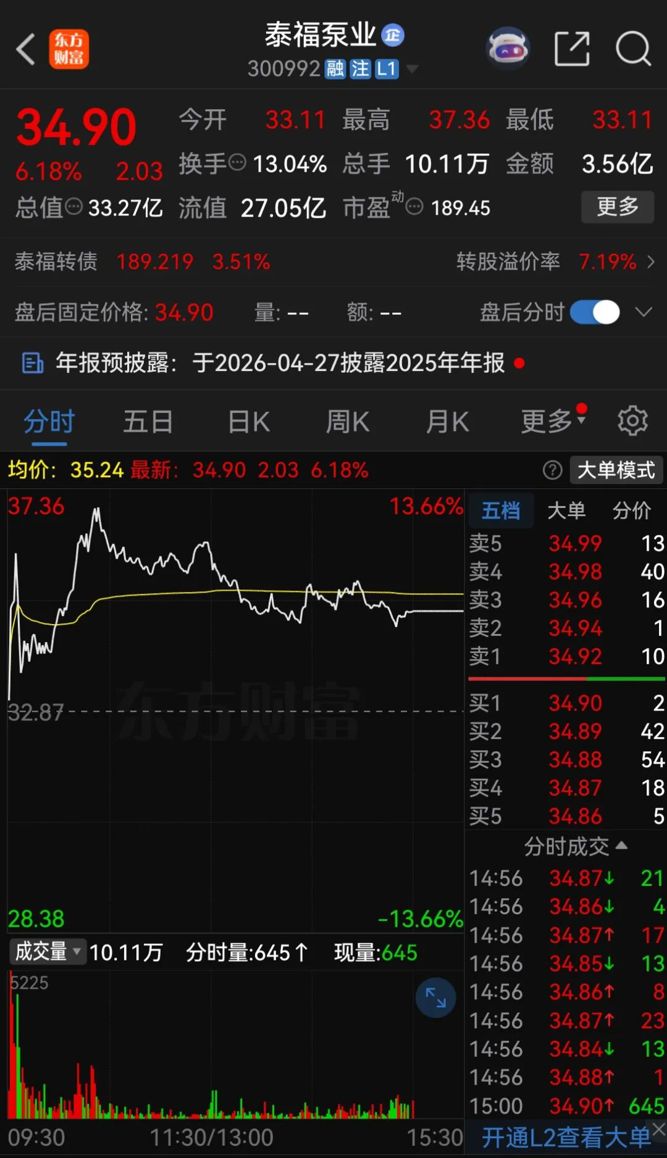667x1158 pixels.
Task: Switch to the 大单 tab
Action: (566, 511)
